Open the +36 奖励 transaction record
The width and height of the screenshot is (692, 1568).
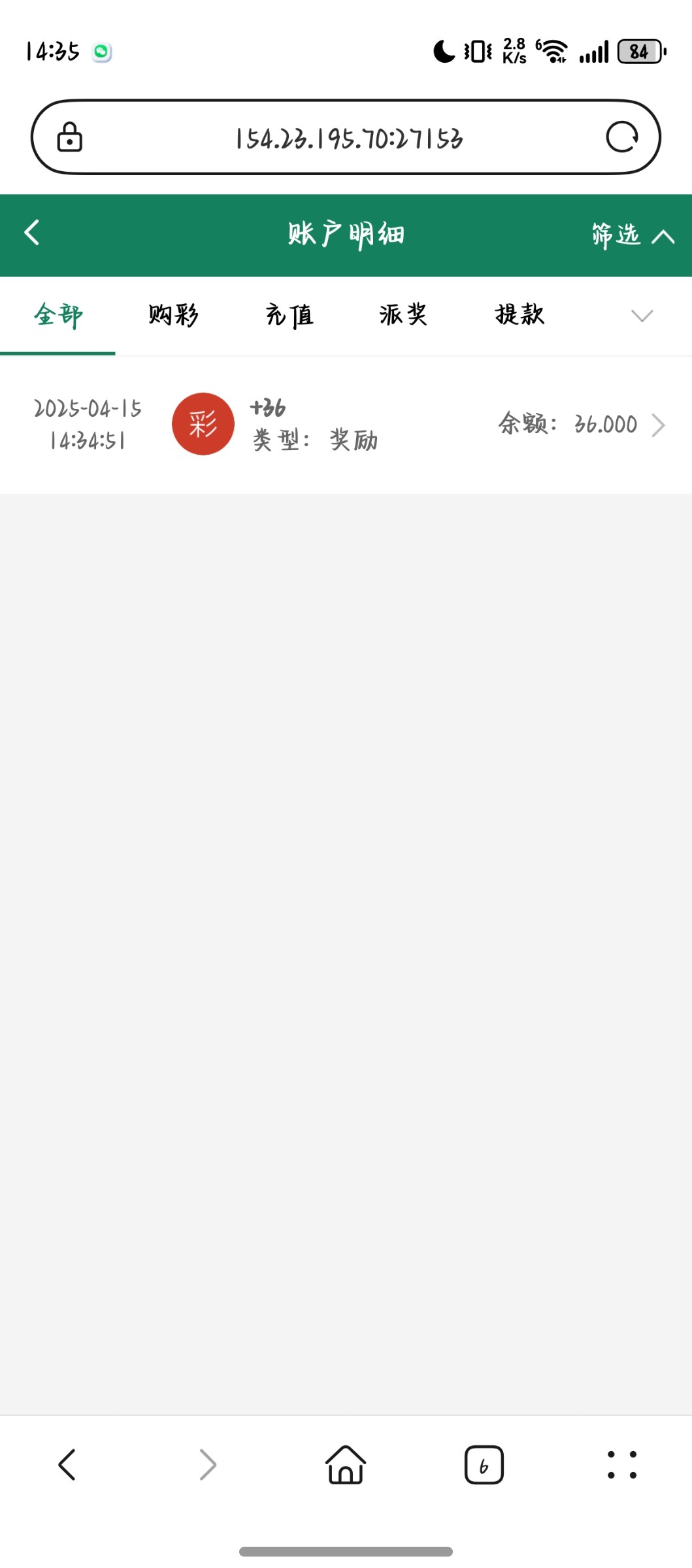coord(346,425)
